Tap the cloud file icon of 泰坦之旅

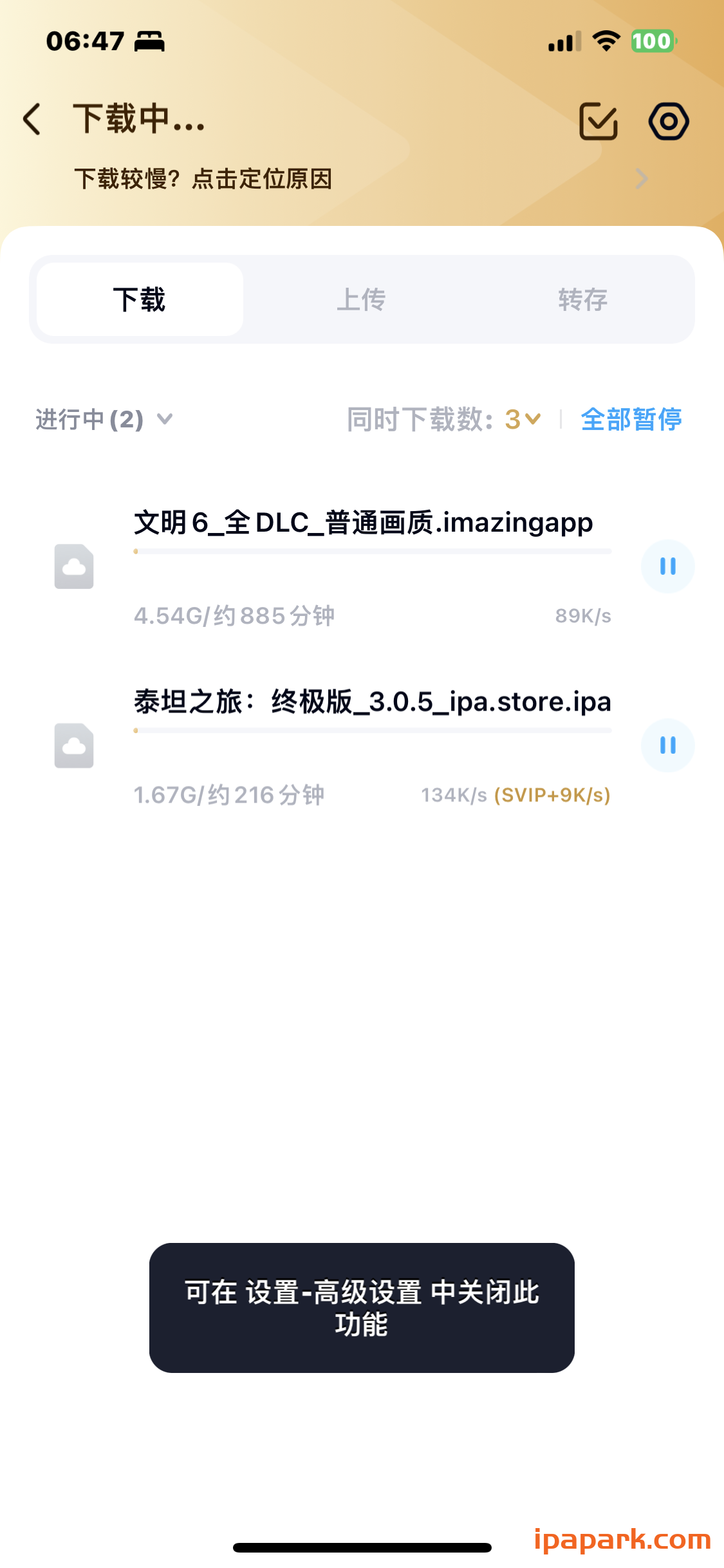pyautogui.click(x=73, y=745)
